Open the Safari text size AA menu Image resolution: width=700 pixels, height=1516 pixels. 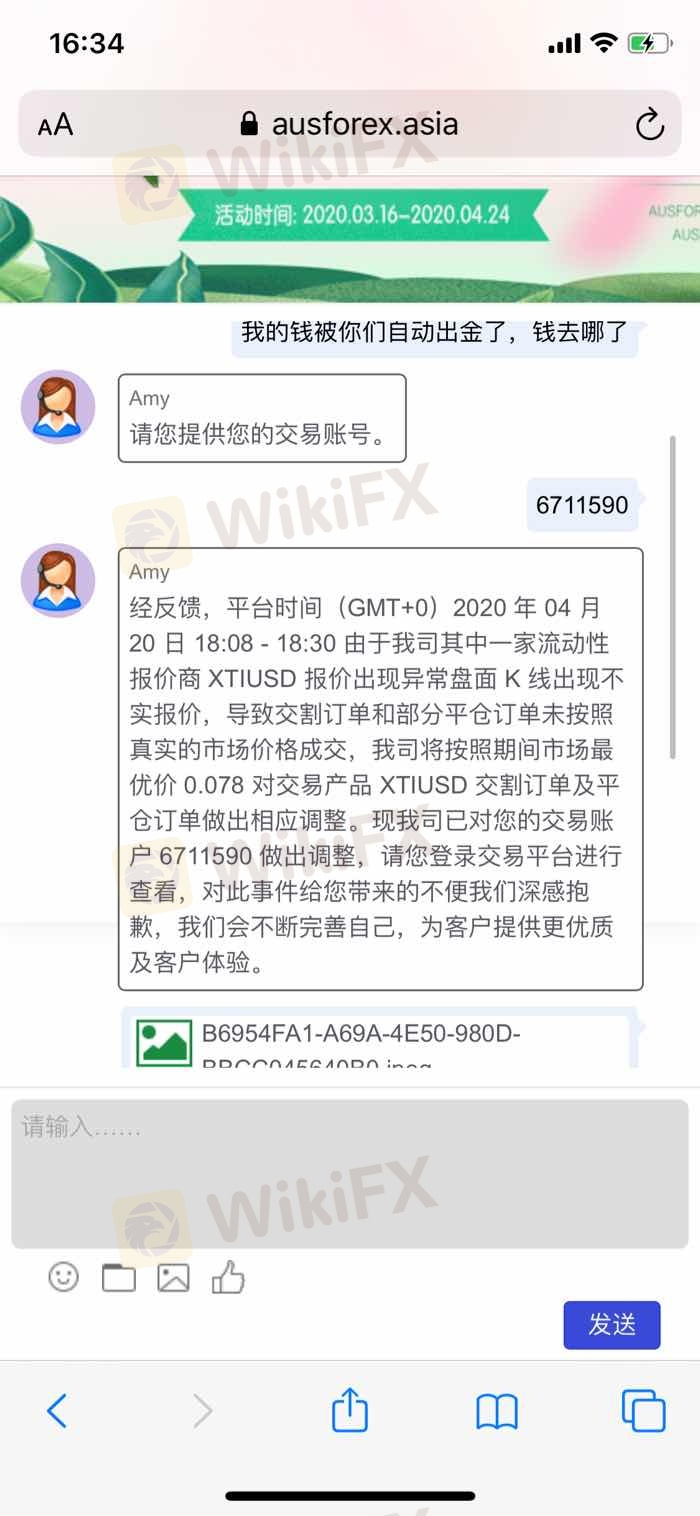pyautogui.click(x=55, y=125)
